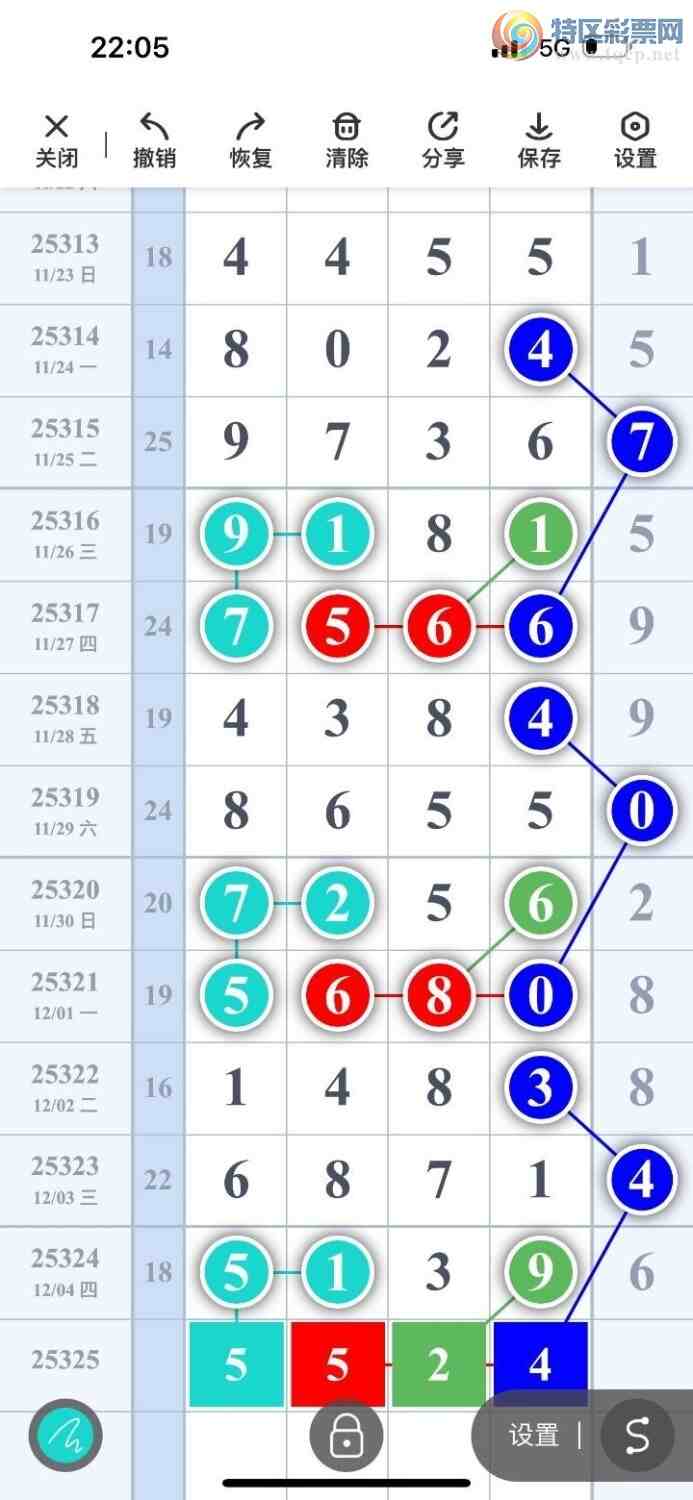Save the chart image (保存)
Viewport: 693px width, 1500px height.
(539, 141)
